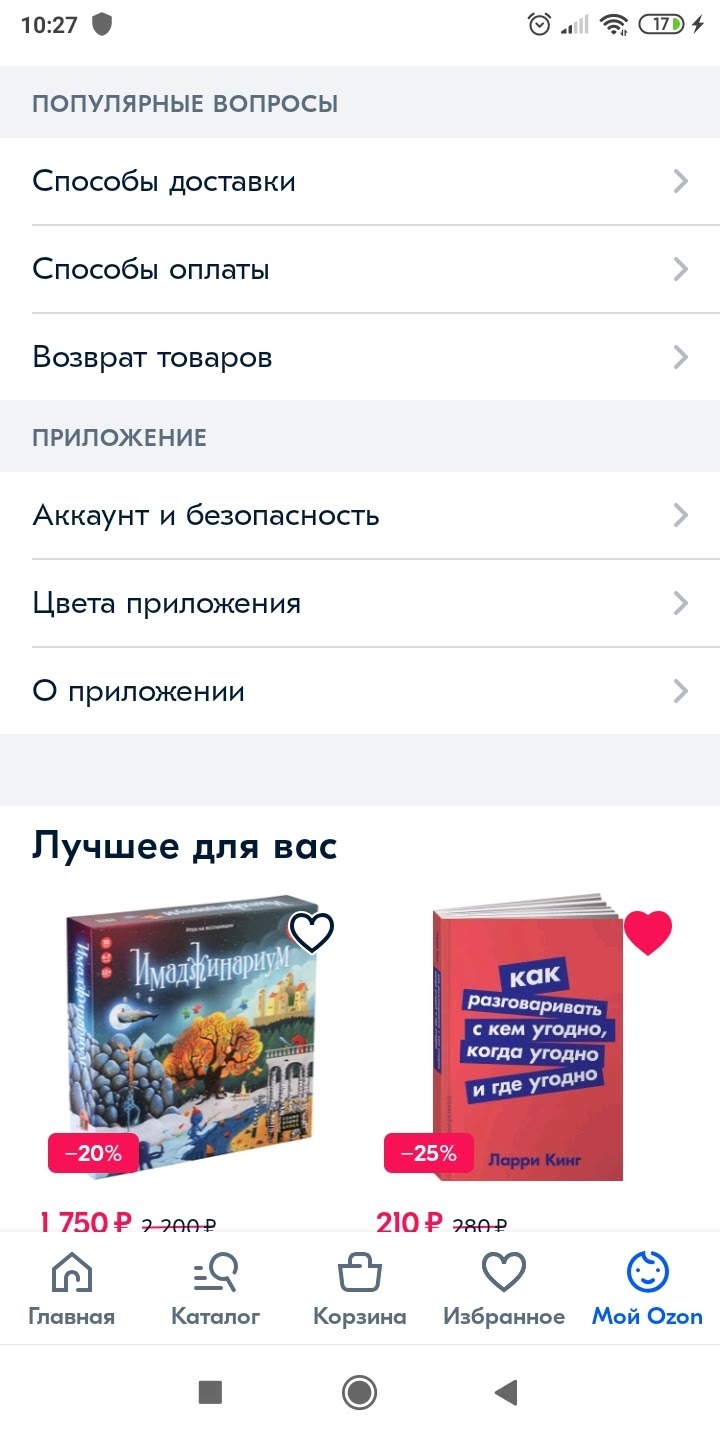The image size is (720, 1440).
Task: Tap the system back button
Action: (506, 1391)
